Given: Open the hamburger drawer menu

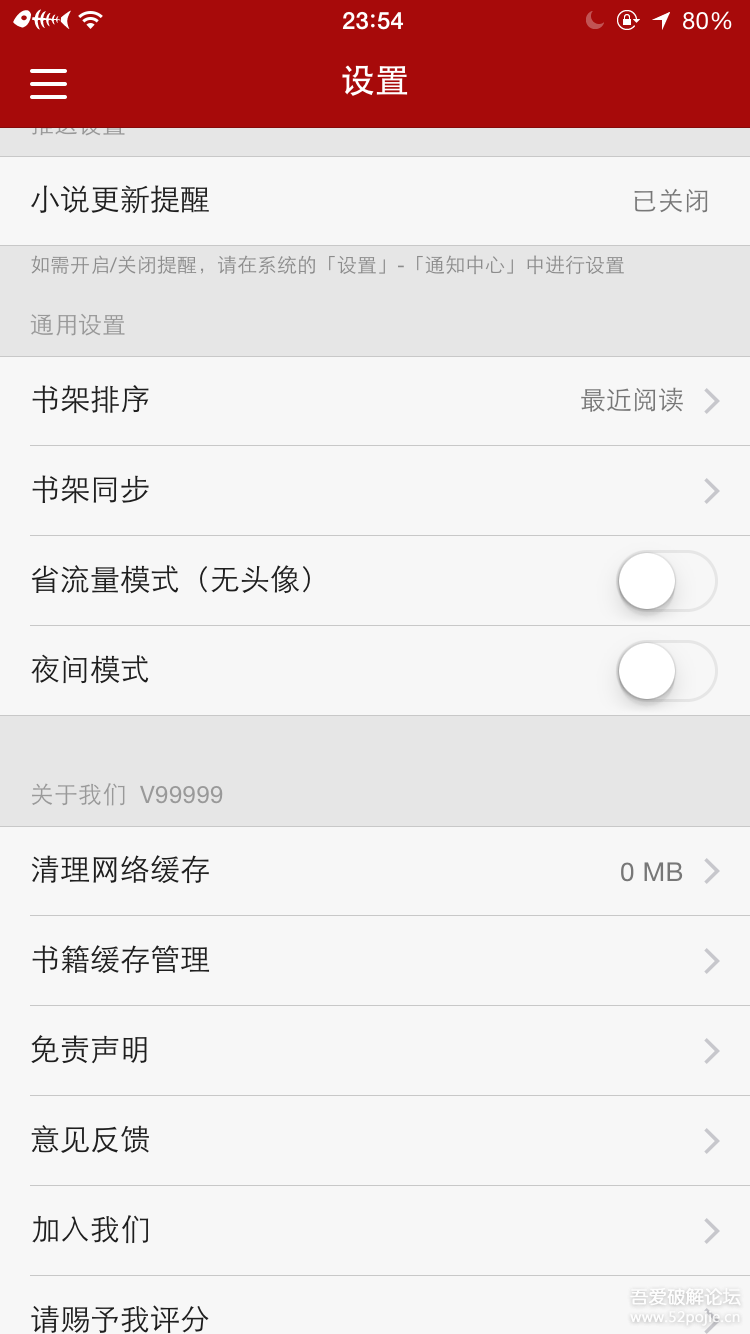Looking at the screenshot, I should pos(48,83).
